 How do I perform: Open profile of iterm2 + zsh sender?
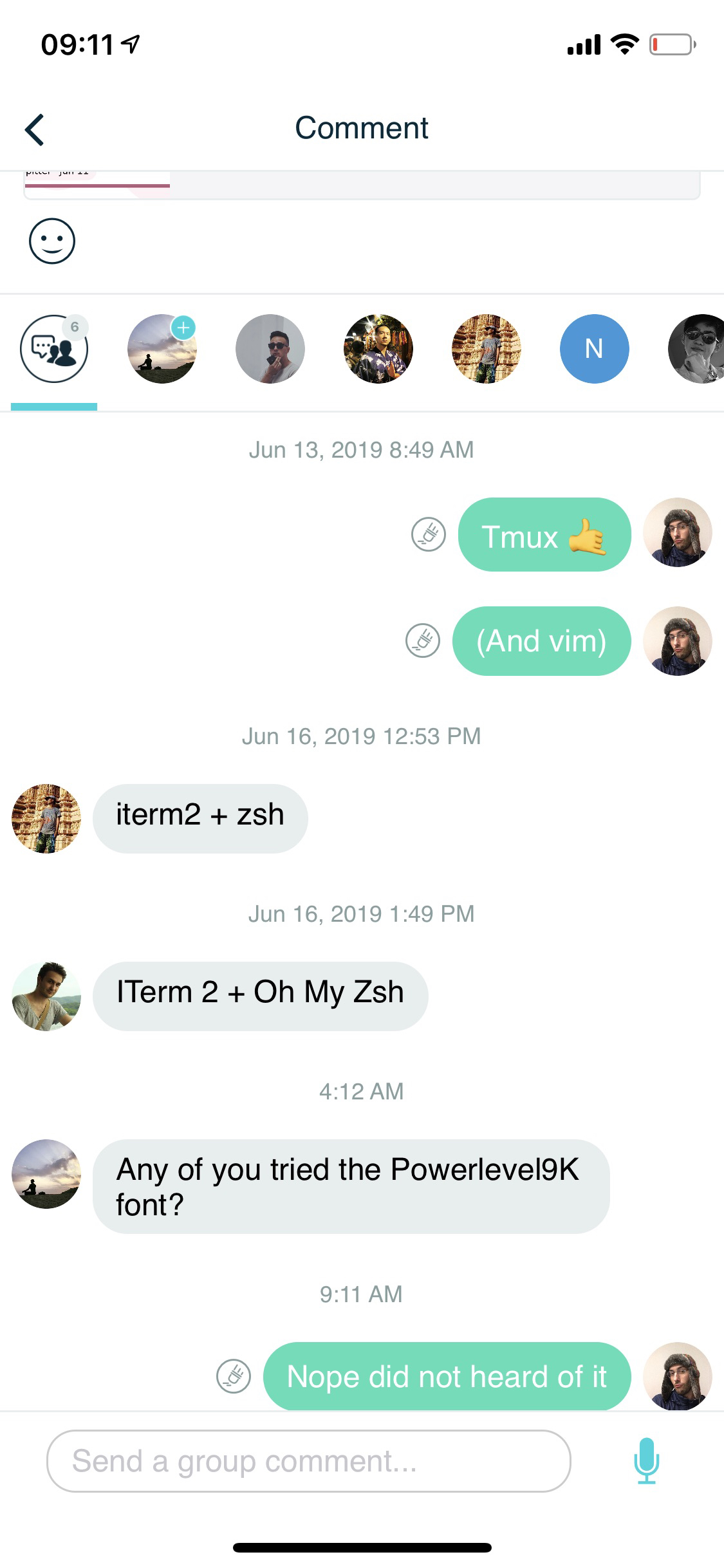(46, 819)
